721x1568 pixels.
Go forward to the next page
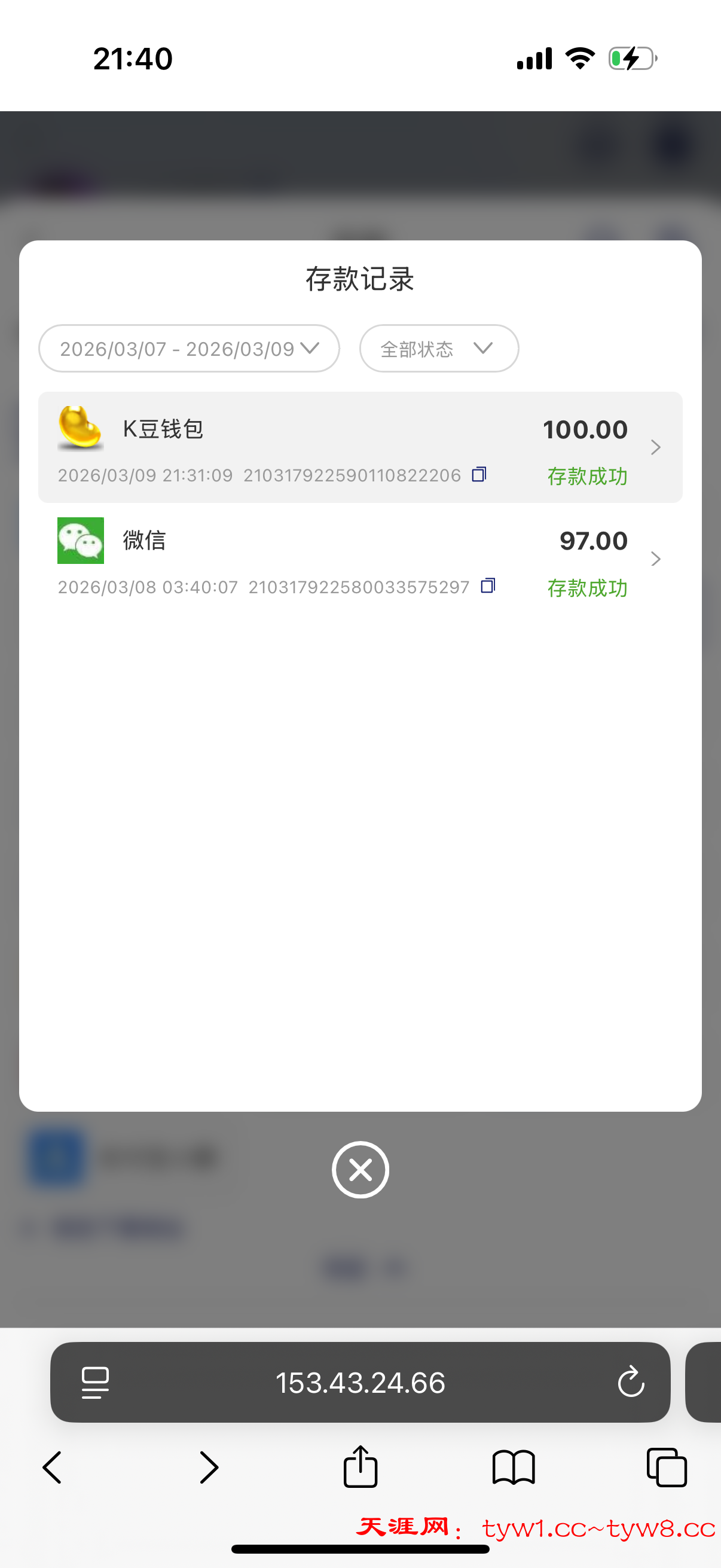click(209, 1468)
